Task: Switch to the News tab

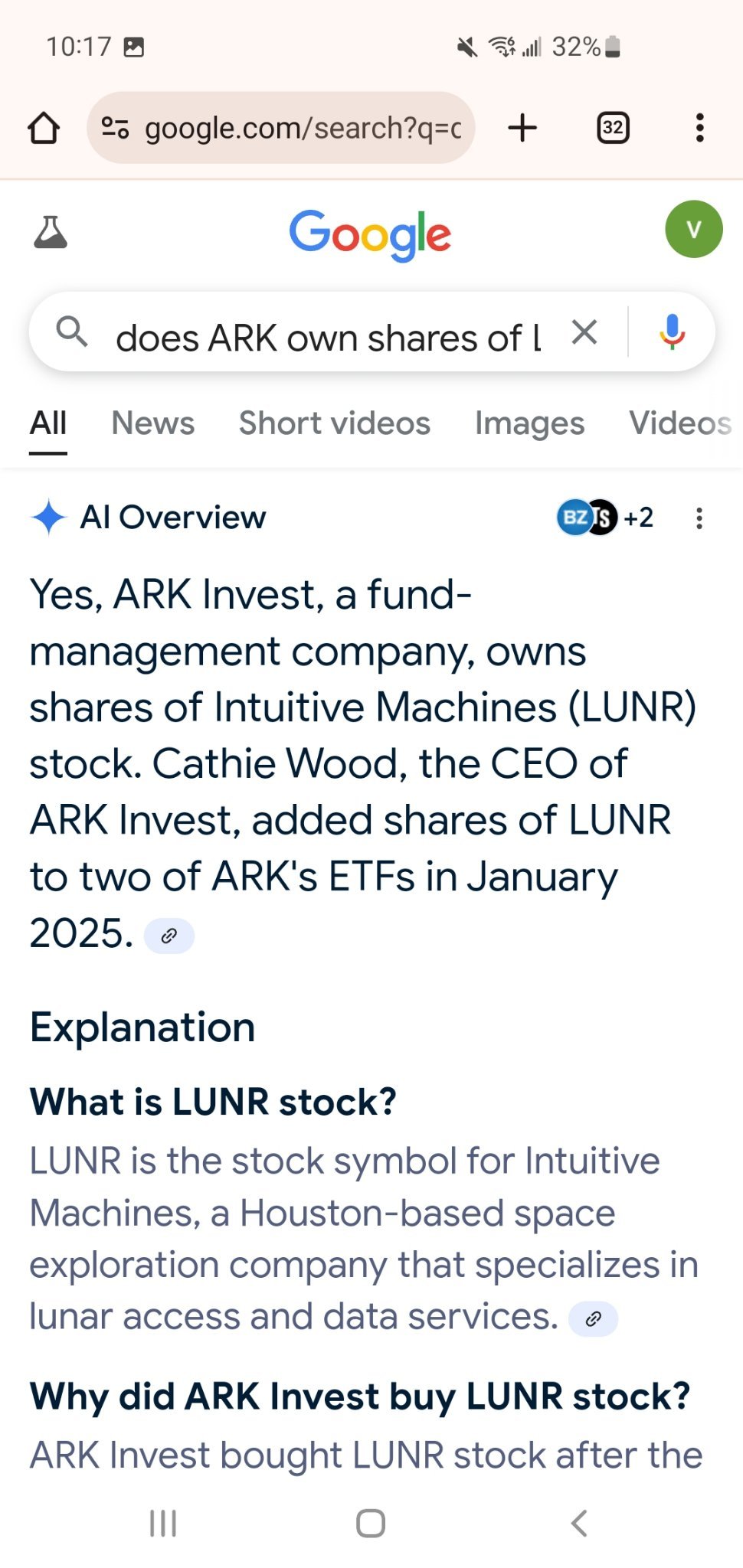Action: [x=153, y=423]
